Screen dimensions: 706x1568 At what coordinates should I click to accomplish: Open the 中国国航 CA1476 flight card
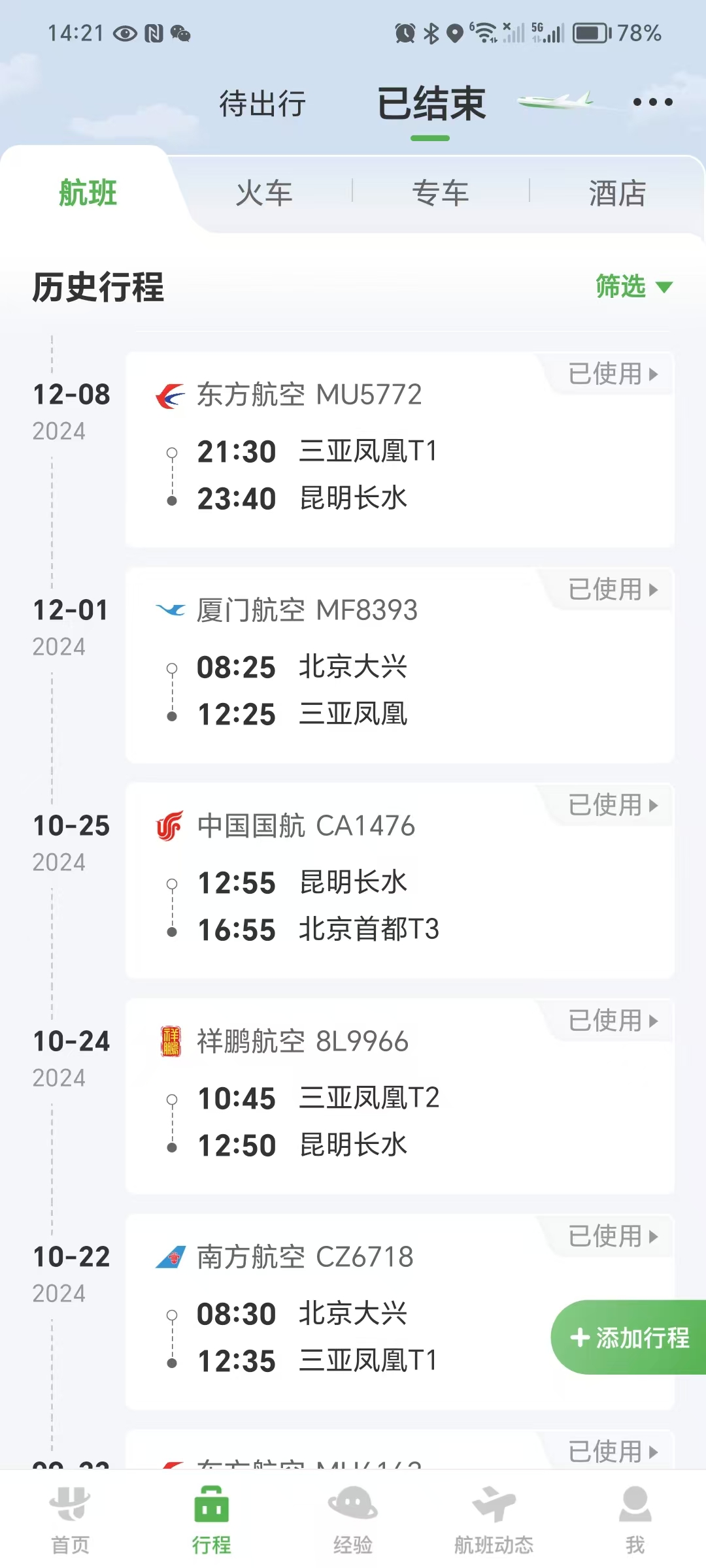point(399,889)
